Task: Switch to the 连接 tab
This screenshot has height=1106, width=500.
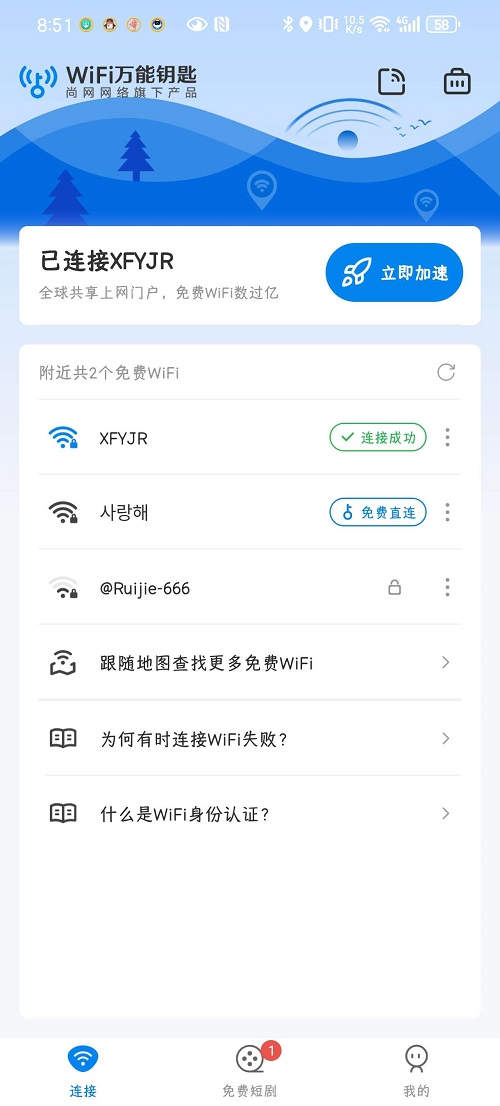Action: point(83,1071)
